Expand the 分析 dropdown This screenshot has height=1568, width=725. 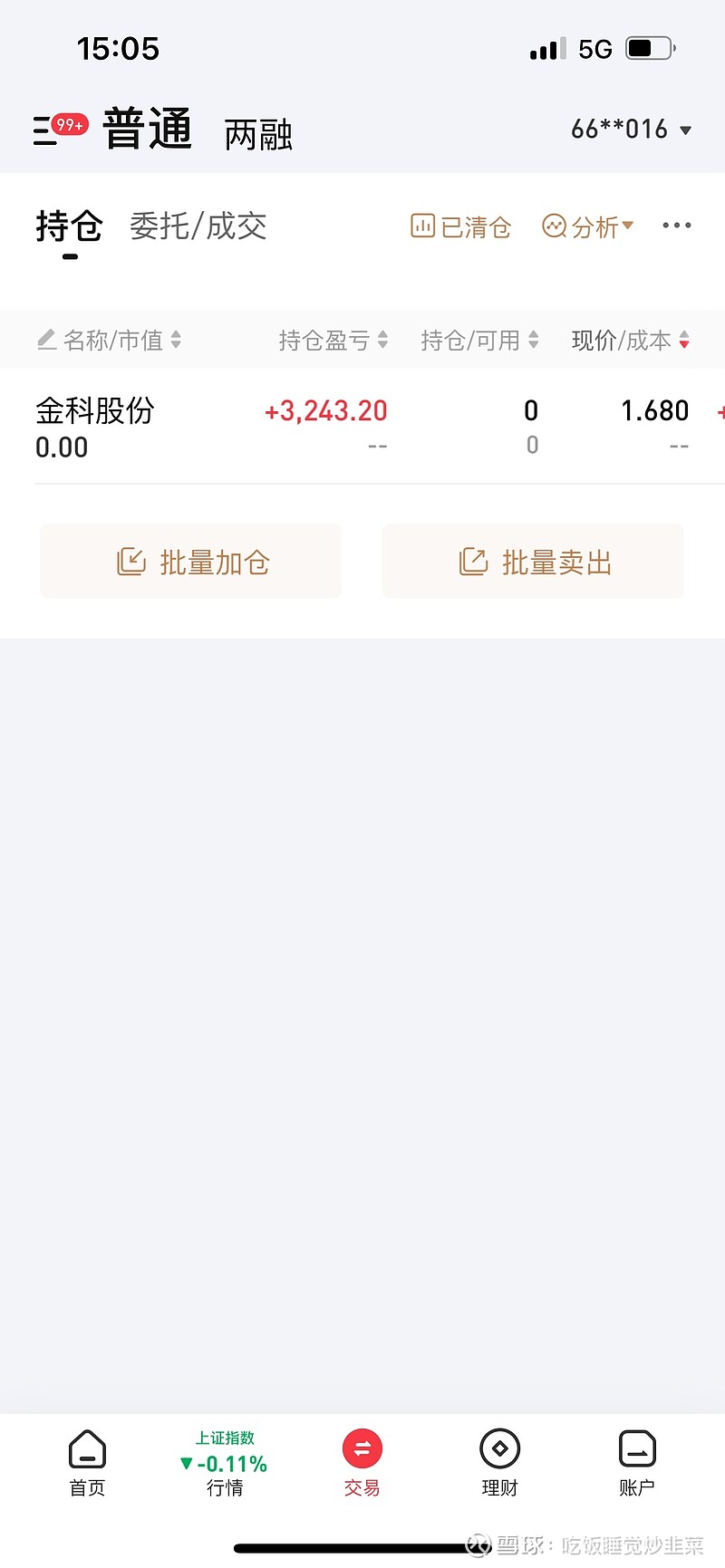pos(588,226)
